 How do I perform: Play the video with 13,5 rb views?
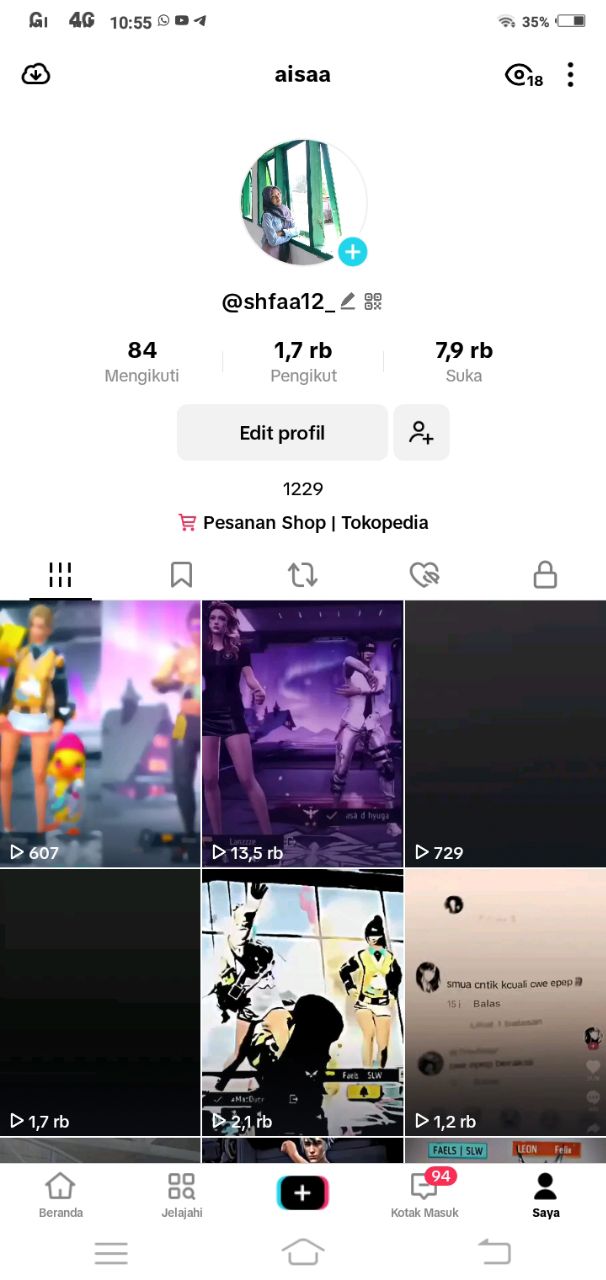pyautogui.click(x=303, y=733)
